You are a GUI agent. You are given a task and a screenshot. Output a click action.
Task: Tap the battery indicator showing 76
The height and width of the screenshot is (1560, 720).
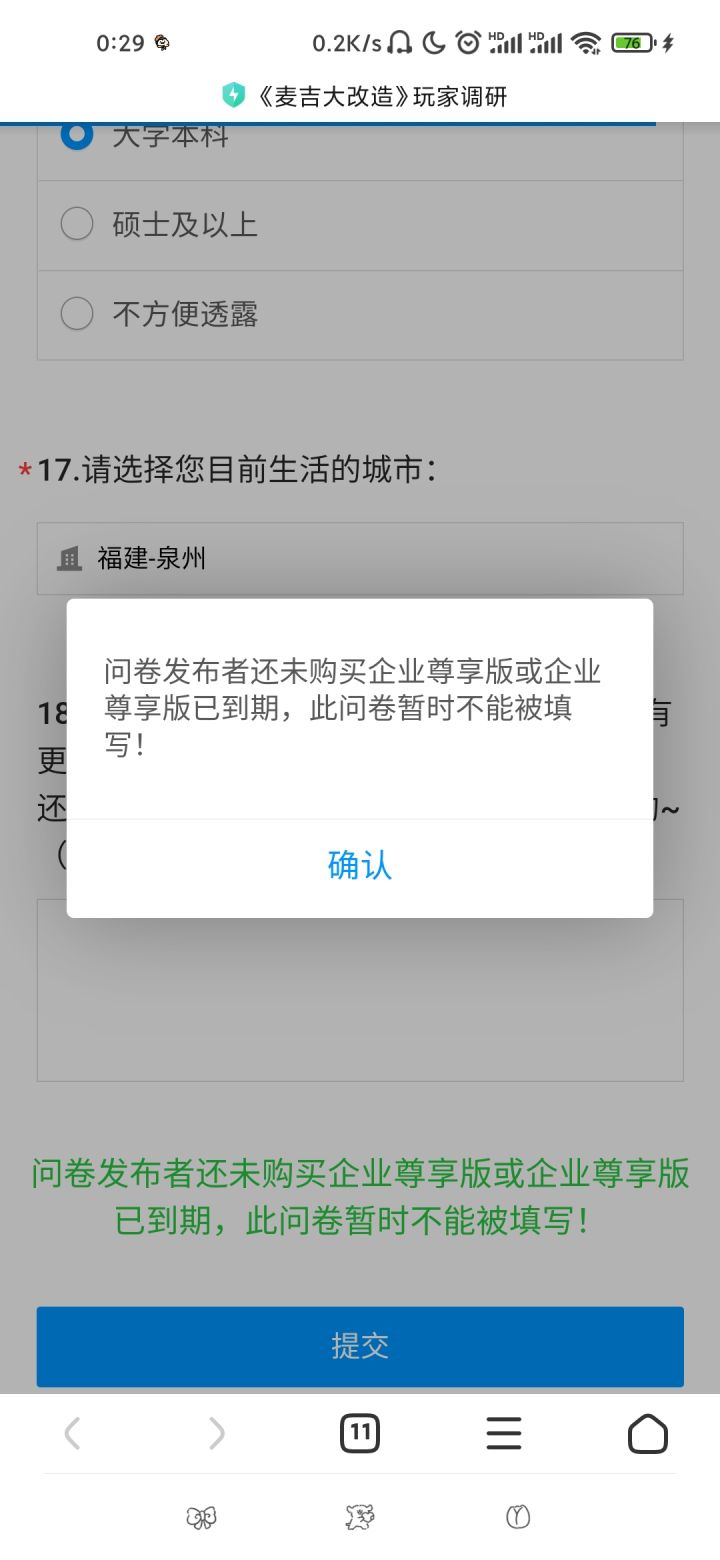coord(631,42)
